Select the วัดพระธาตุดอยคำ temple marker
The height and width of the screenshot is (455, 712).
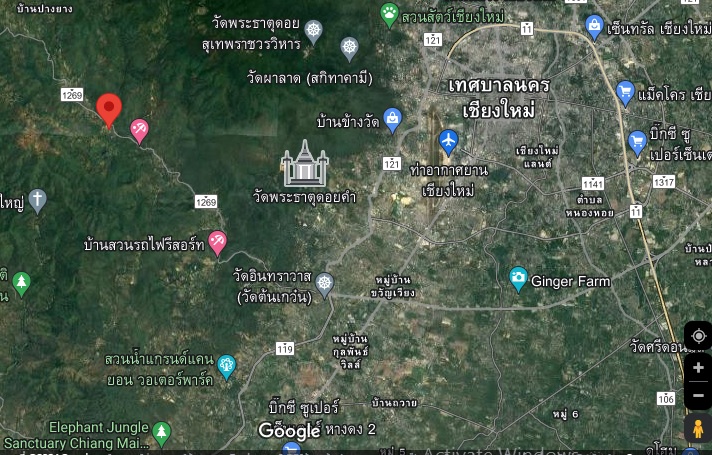coord(304,165)
